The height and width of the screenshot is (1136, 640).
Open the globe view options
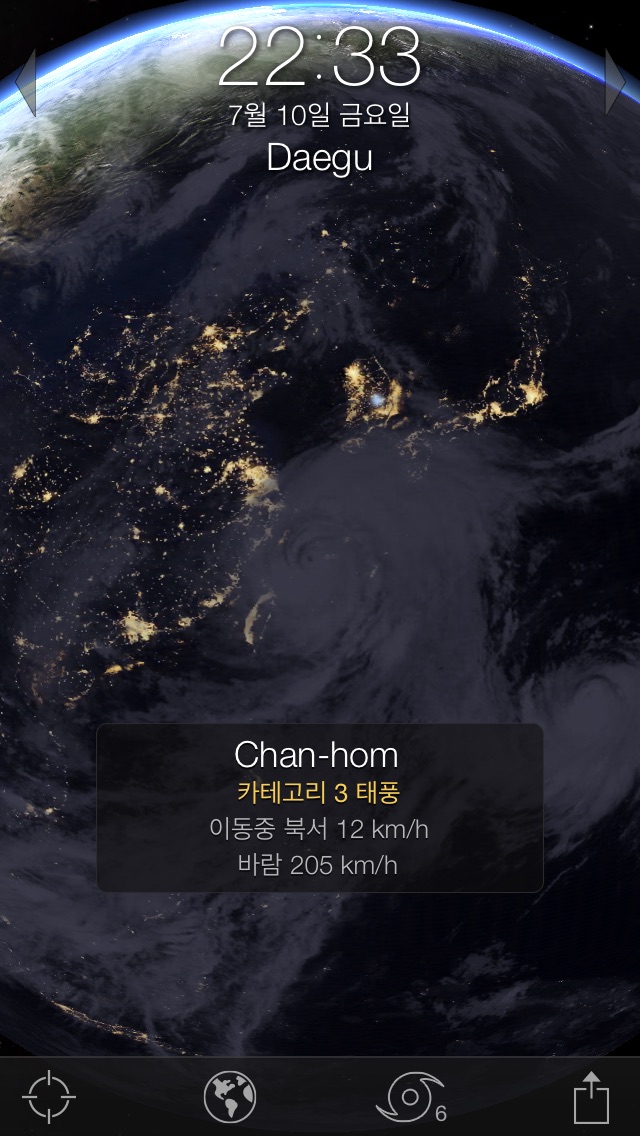point(230,1097)
